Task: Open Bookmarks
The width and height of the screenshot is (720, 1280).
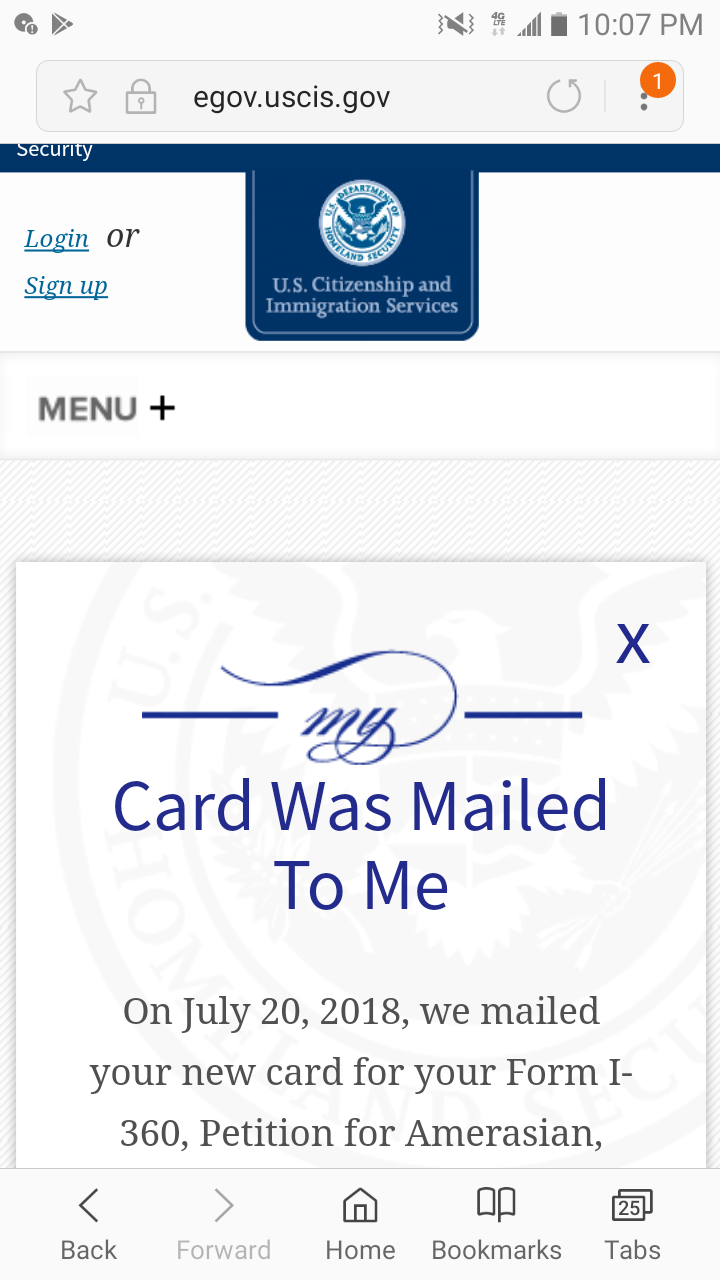Action: [x=496, y=1224]
